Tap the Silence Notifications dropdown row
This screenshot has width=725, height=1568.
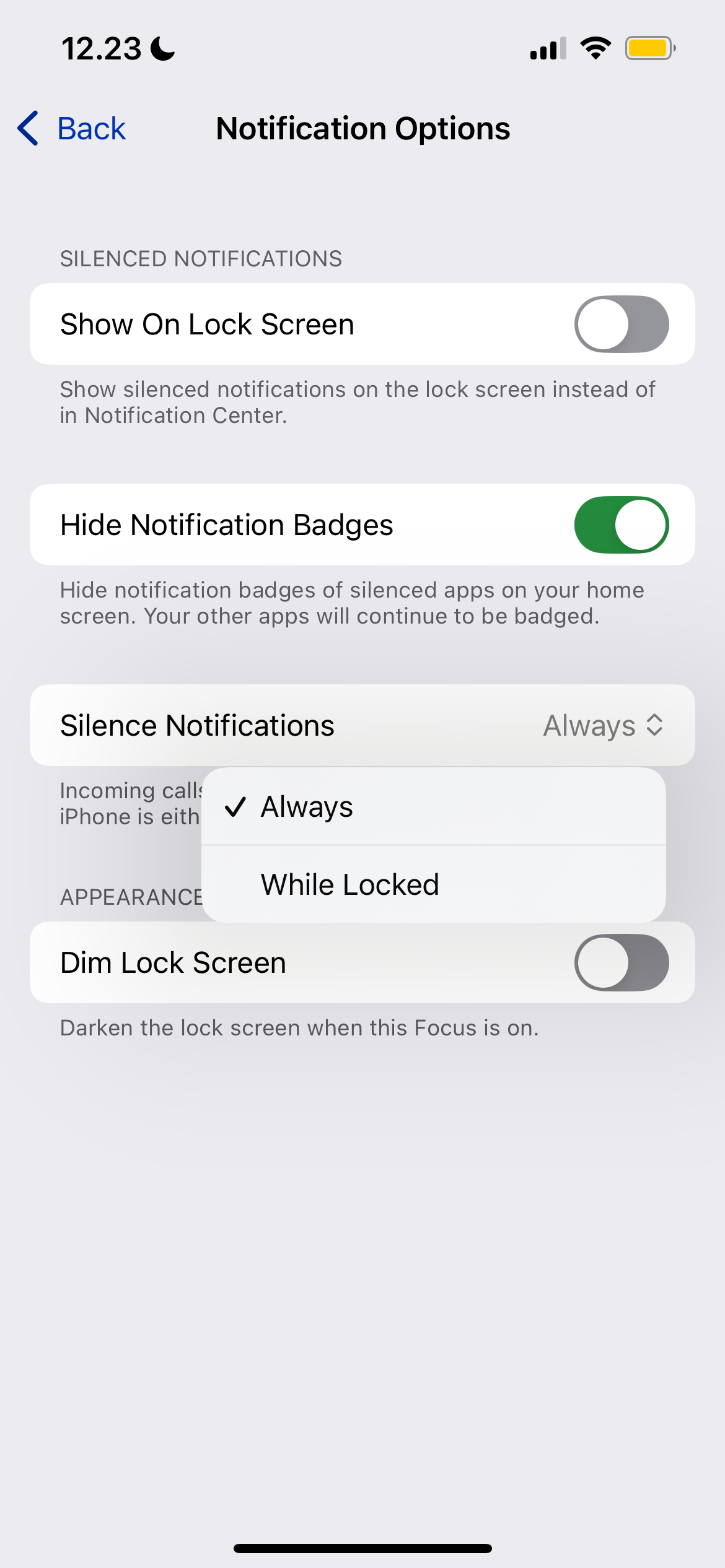[x=362, y=725]
